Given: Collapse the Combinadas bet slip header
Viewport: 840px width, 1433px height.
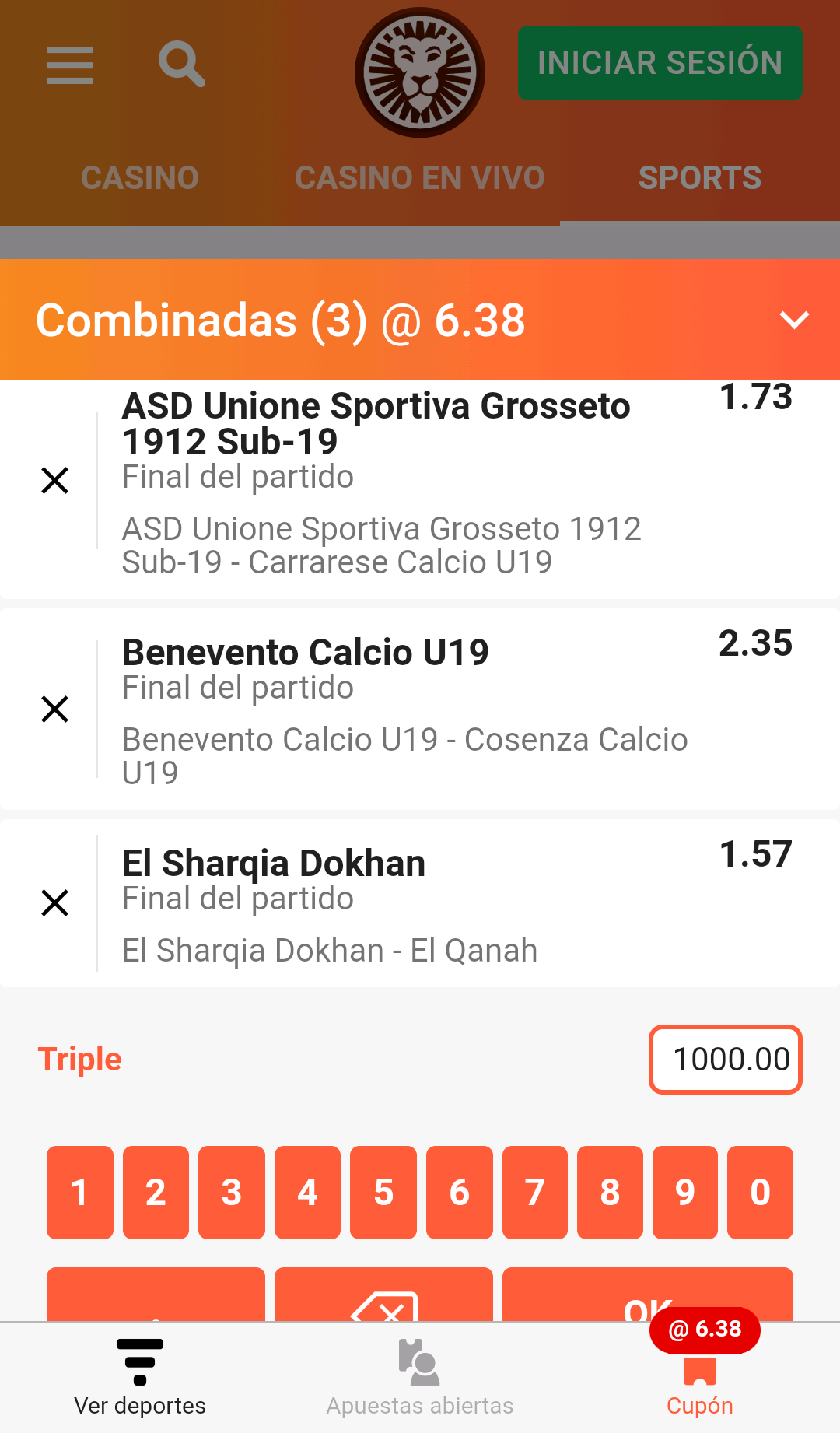Looking at the screenshot, I should pos(794,320).
